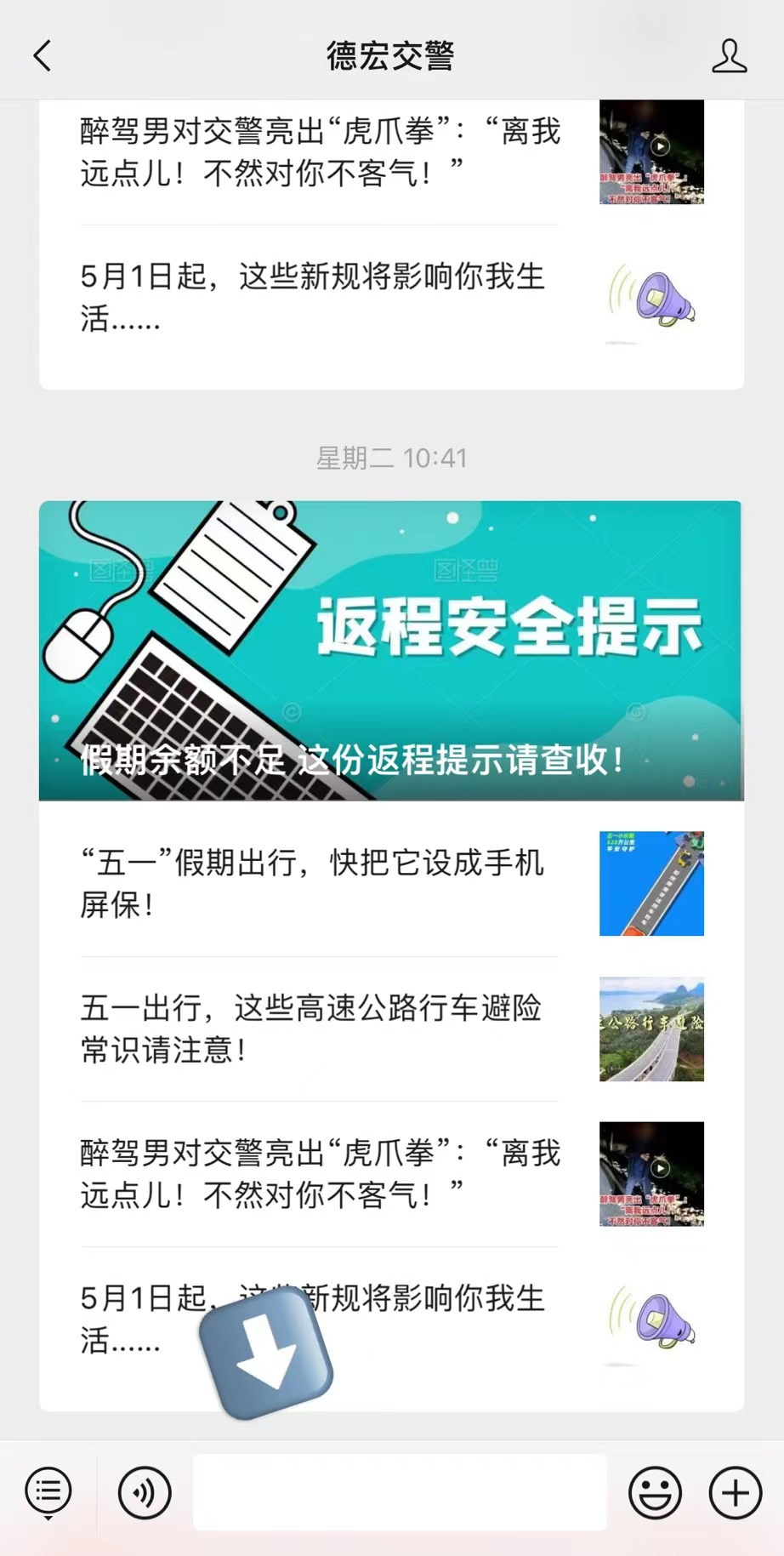
Task: Tap the 五一 screensaver article thumbnail
Action: tap(651, 883)
